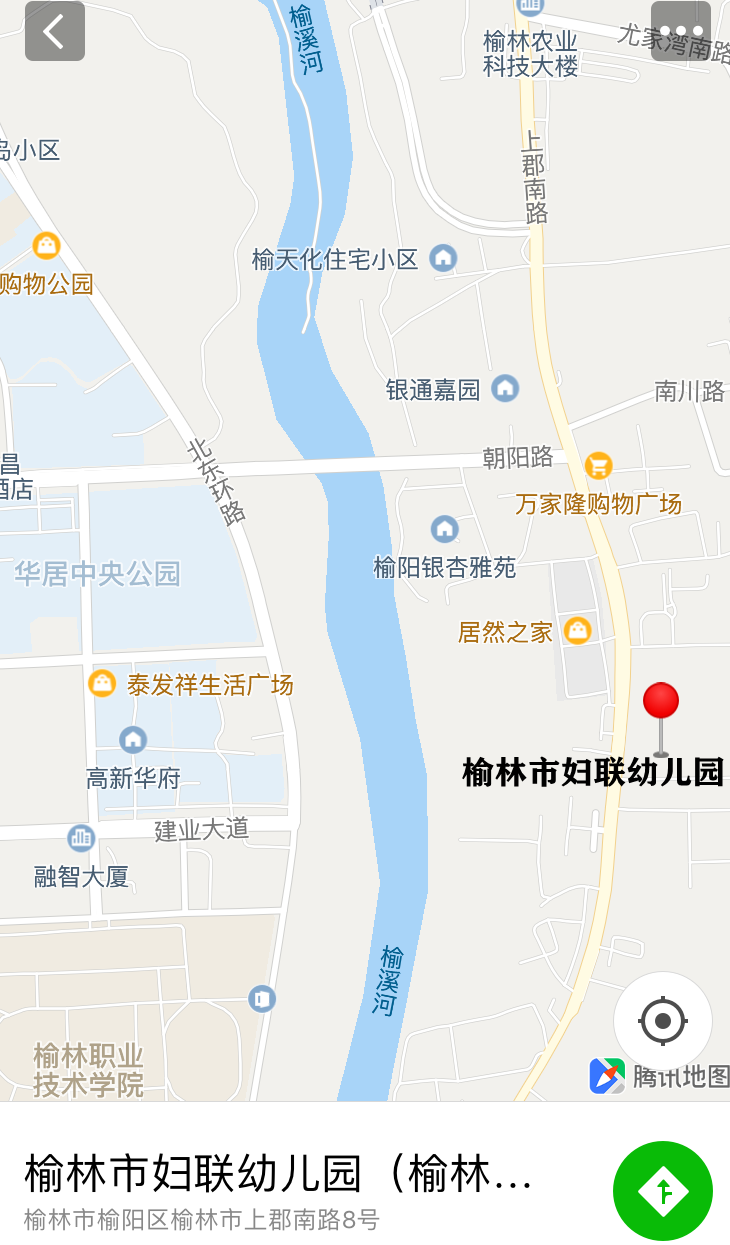The image size is (730, 1245).
Task: Go back using the top-left arrow
Action: pyautogui.click(x=54, y=31)
